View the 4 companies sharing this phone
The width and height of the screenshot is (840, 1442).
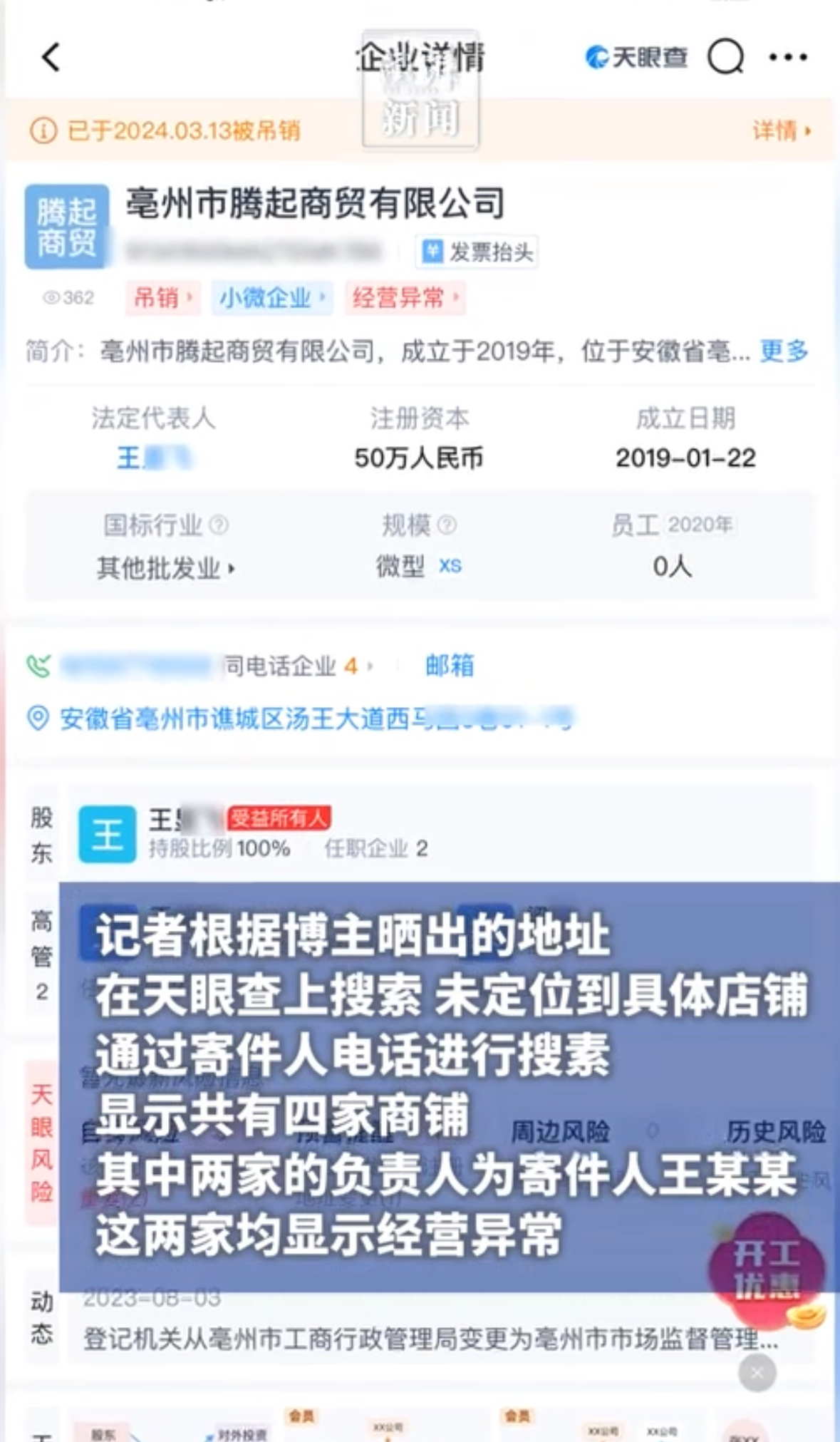point(298,666)
